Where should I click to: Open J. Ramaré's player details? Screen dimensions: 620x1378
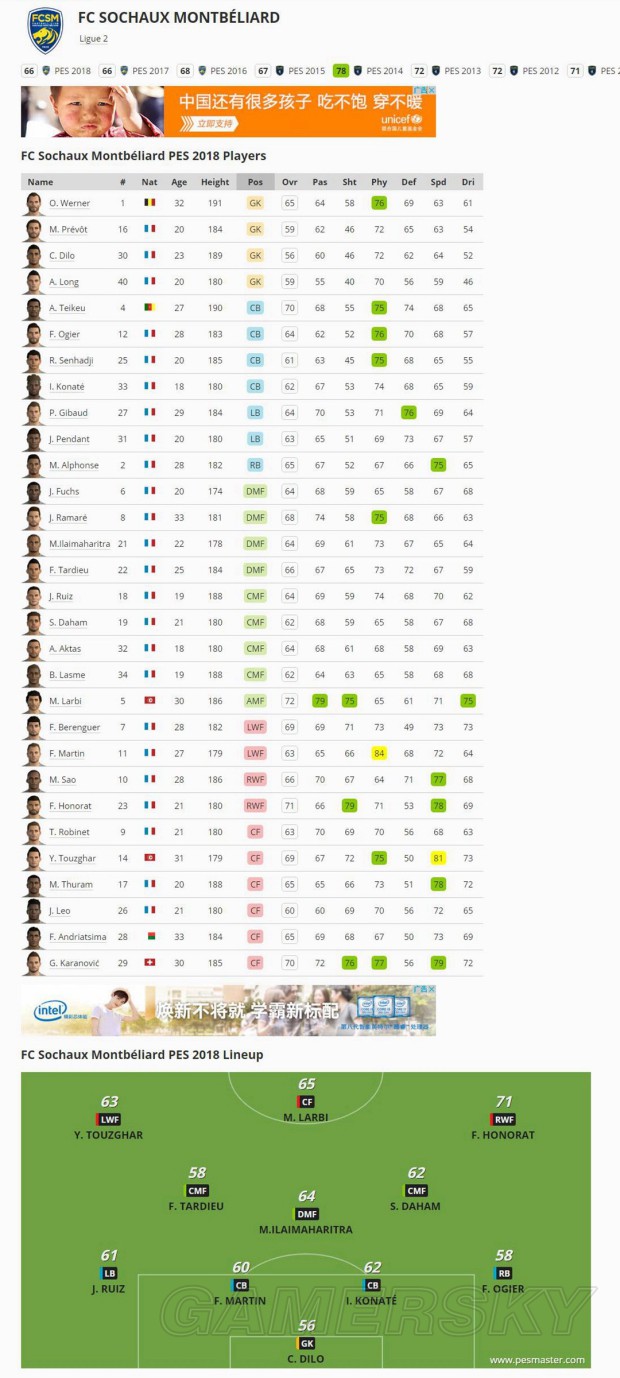click(68, 517)
